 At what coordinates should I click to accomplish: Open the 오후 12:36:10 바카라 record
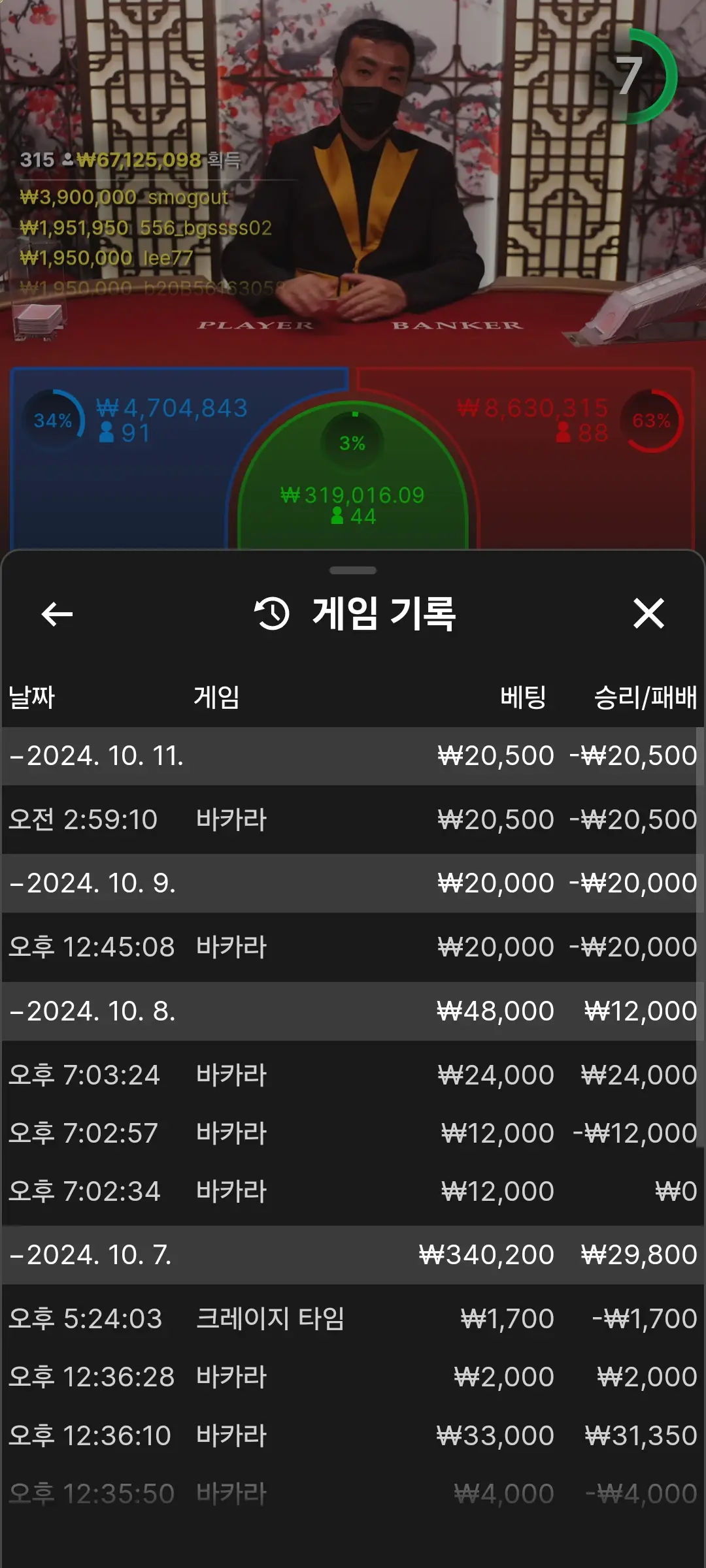coord(350,1436)
